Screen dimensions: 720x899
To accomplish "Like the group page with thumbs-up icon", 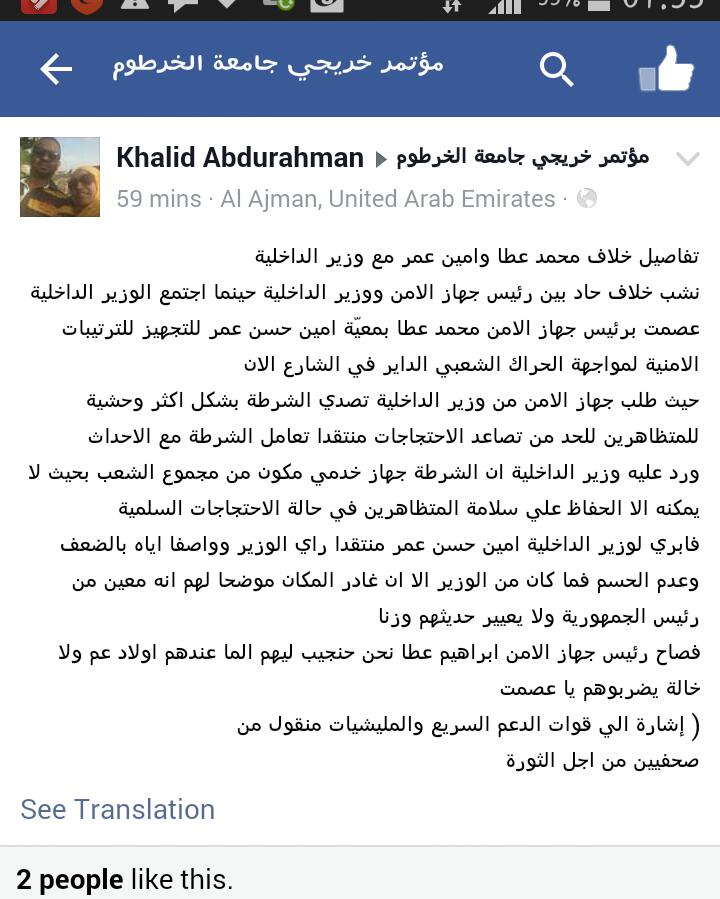I will 667,70.
